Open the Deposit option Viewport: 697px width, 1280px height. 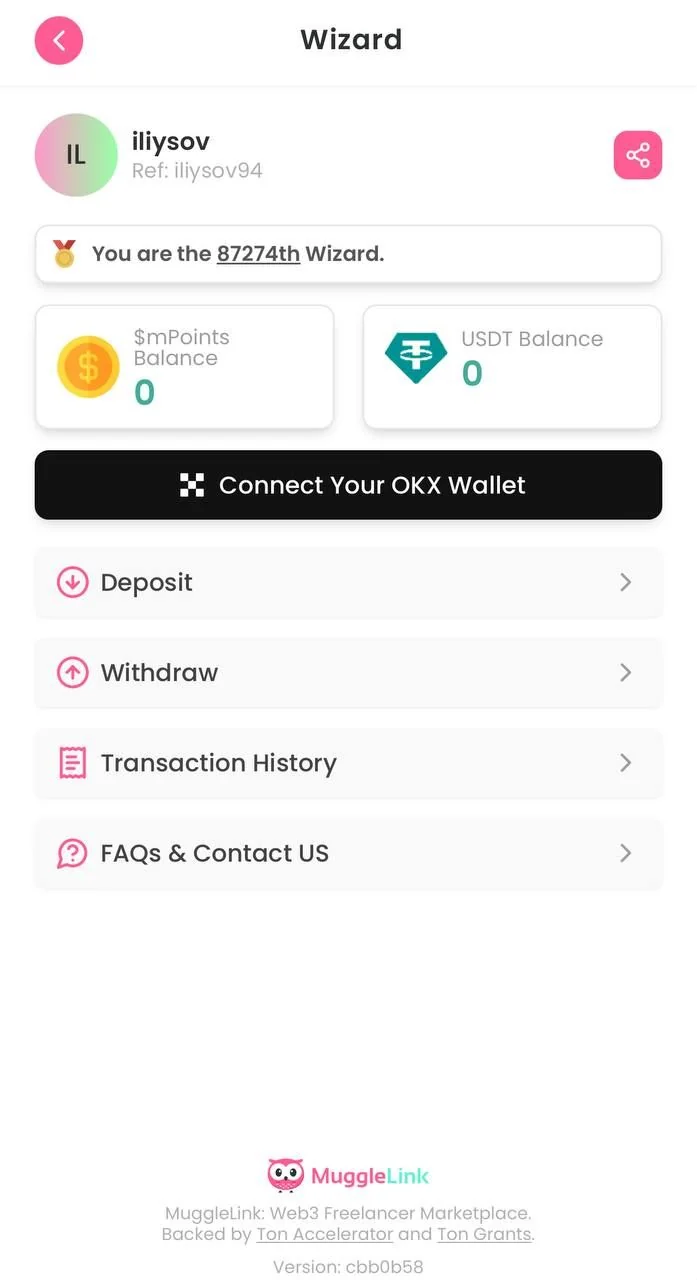point(348,582)
